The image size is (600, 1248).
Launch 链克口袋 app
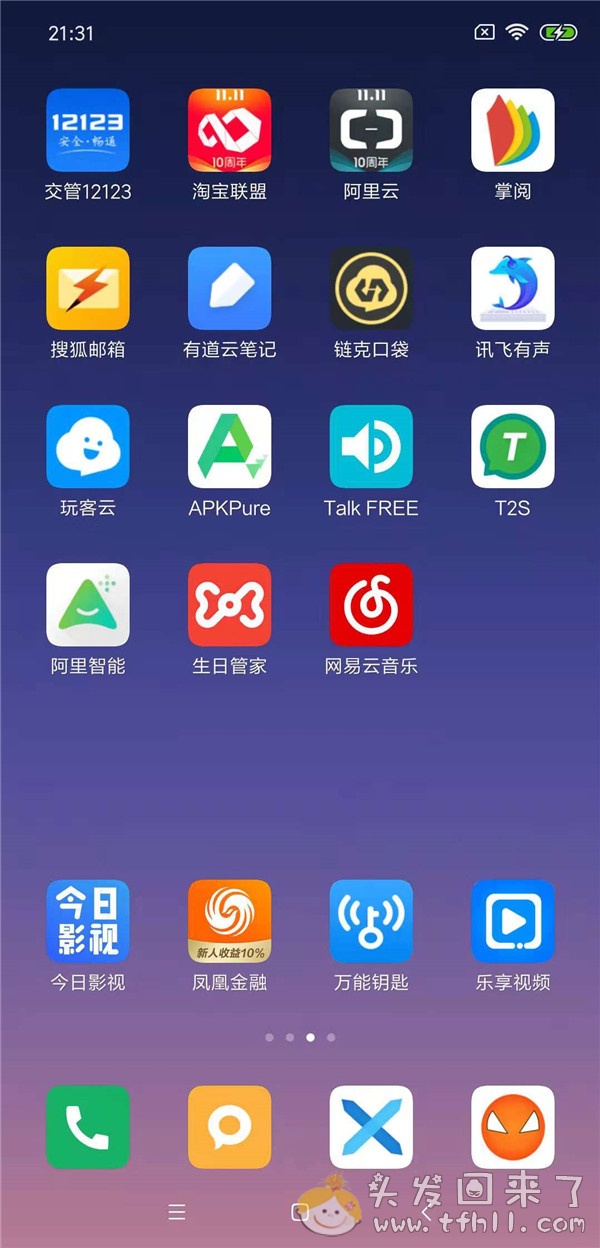[x=371, y=288]
